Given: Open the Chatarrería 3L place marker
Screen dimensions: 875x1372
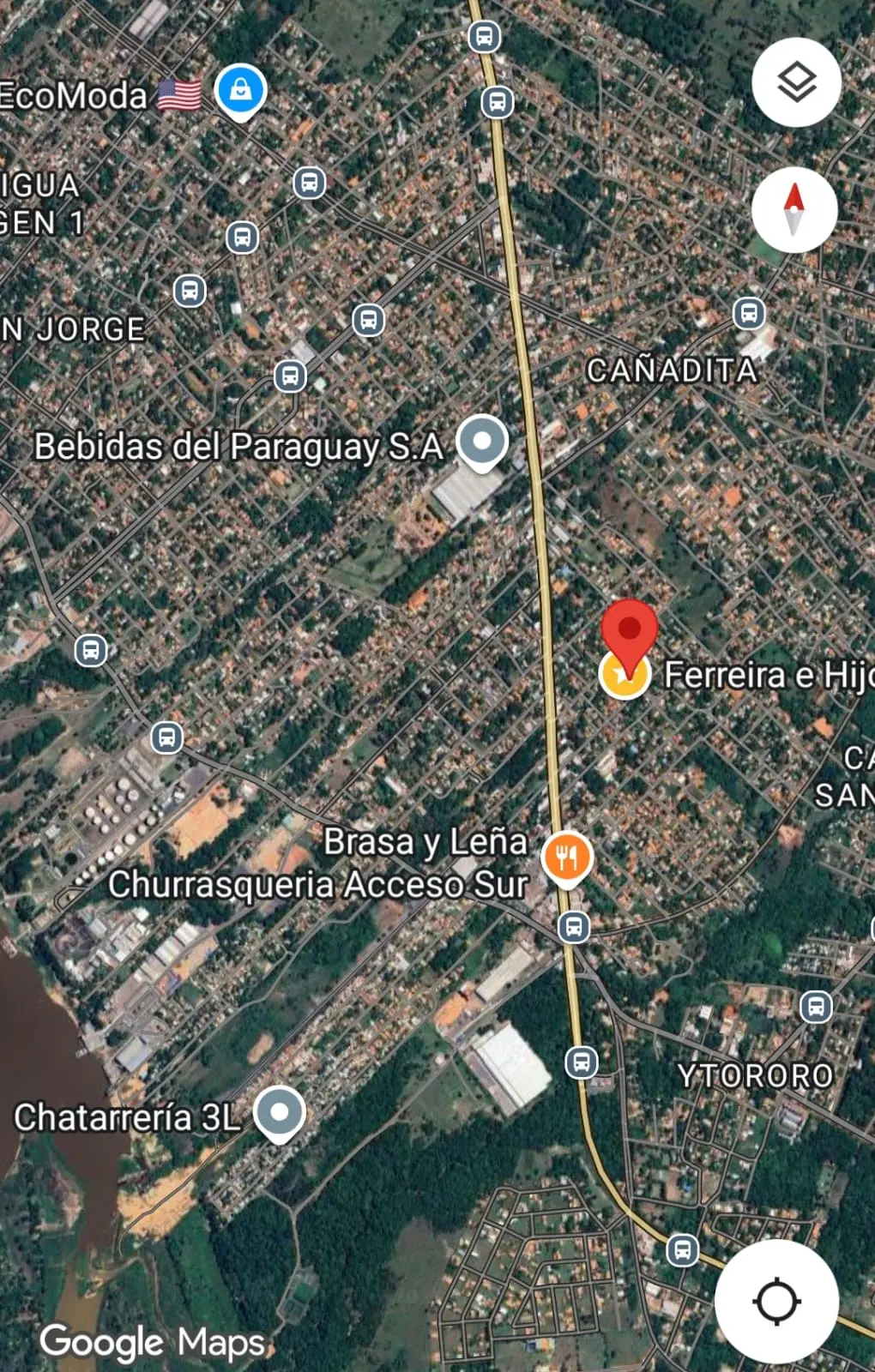Looking at the screenshot, I should click(x=280, y=1112).
